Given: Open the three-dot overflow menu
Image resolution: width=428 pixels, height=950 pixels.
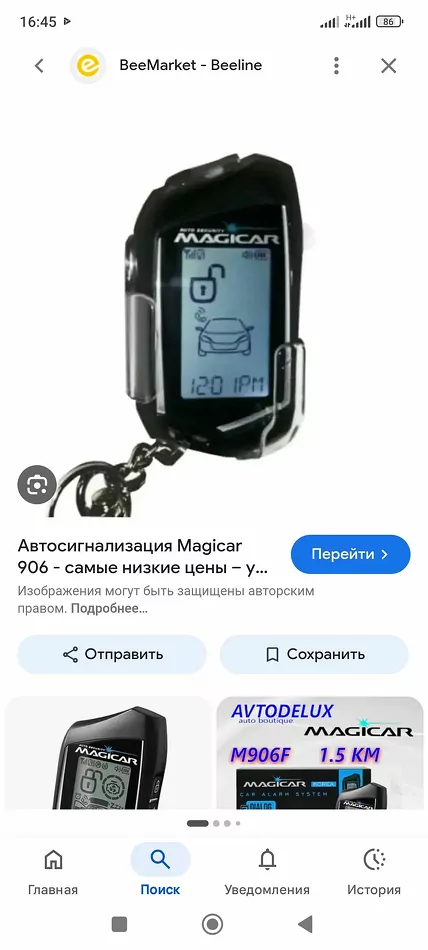Looking at the screenshot, I should click(x=336, y=65).
